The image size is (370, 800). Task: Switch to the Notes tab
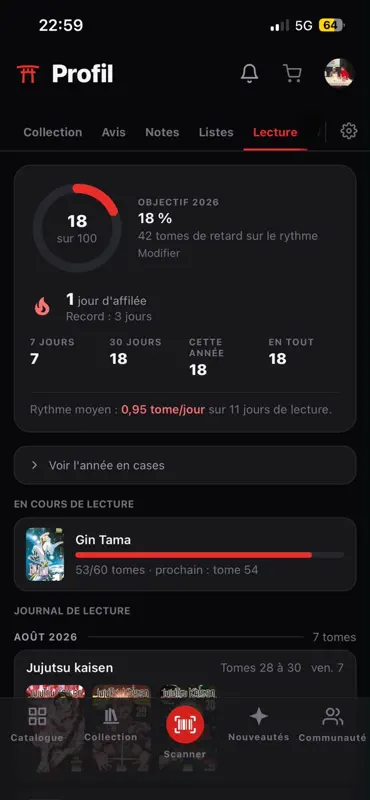tap(162, 132)
